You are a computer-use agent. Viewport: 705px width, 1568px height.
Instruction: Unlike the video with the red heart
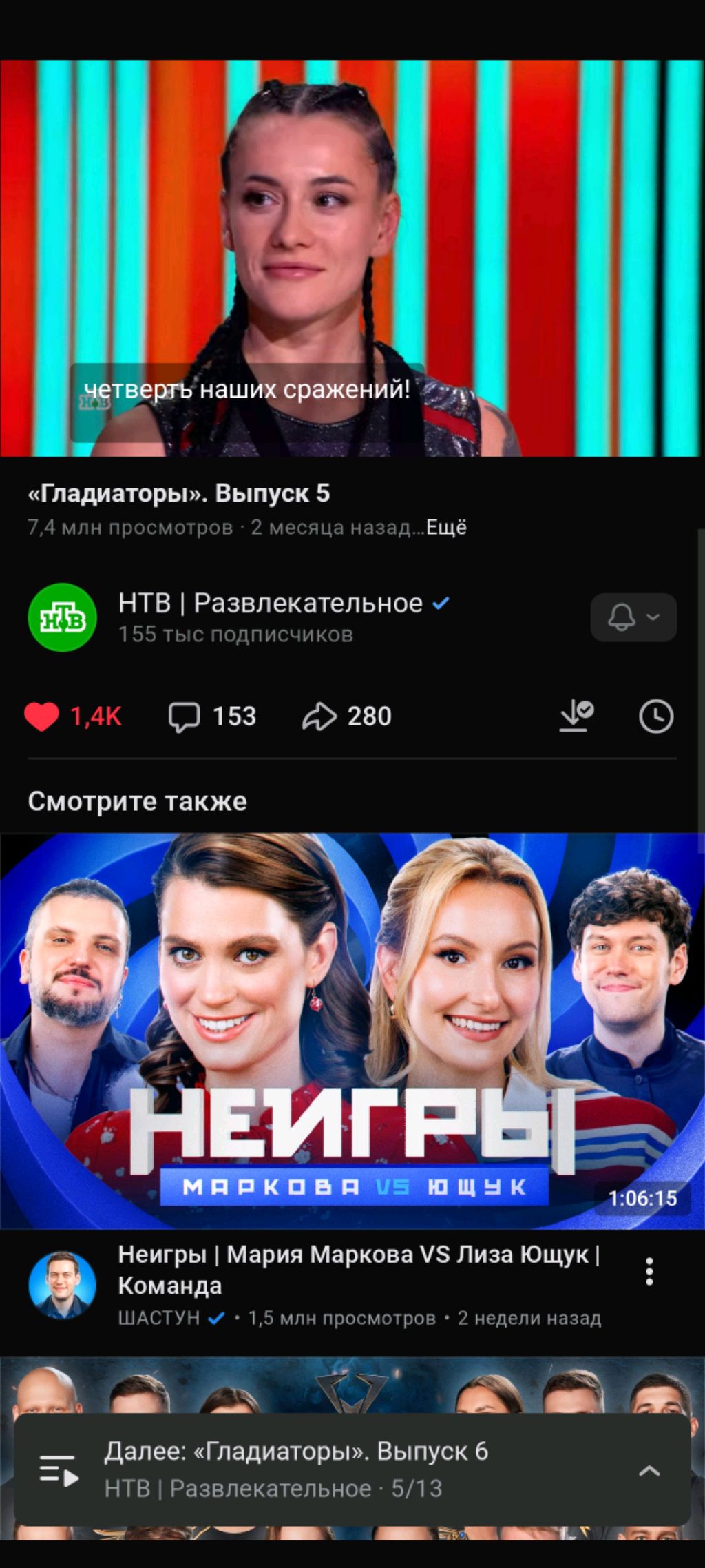click(x=43, y=716)
